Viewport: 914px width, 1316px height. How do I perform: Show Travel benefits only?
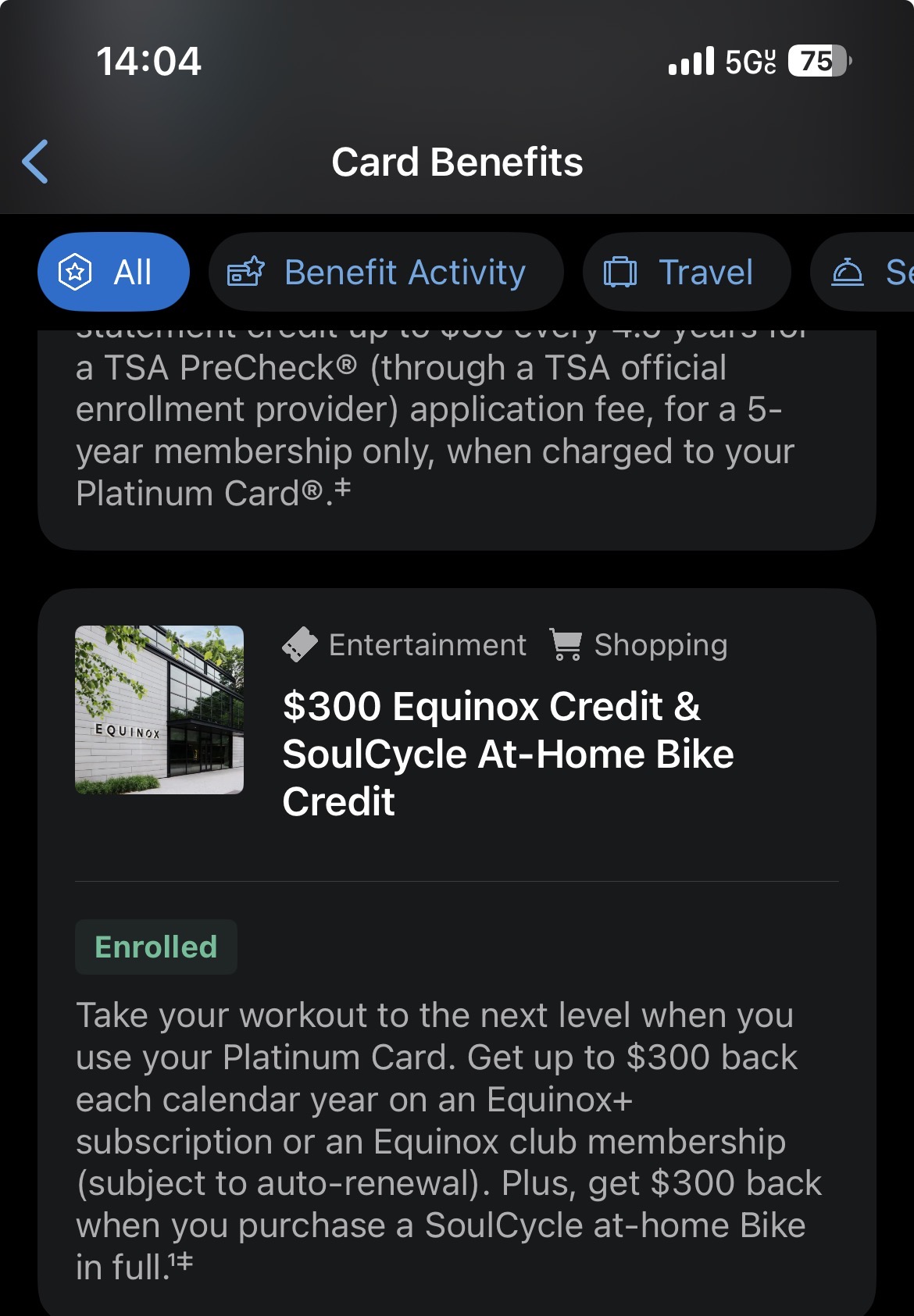click(x=686, y=273)
